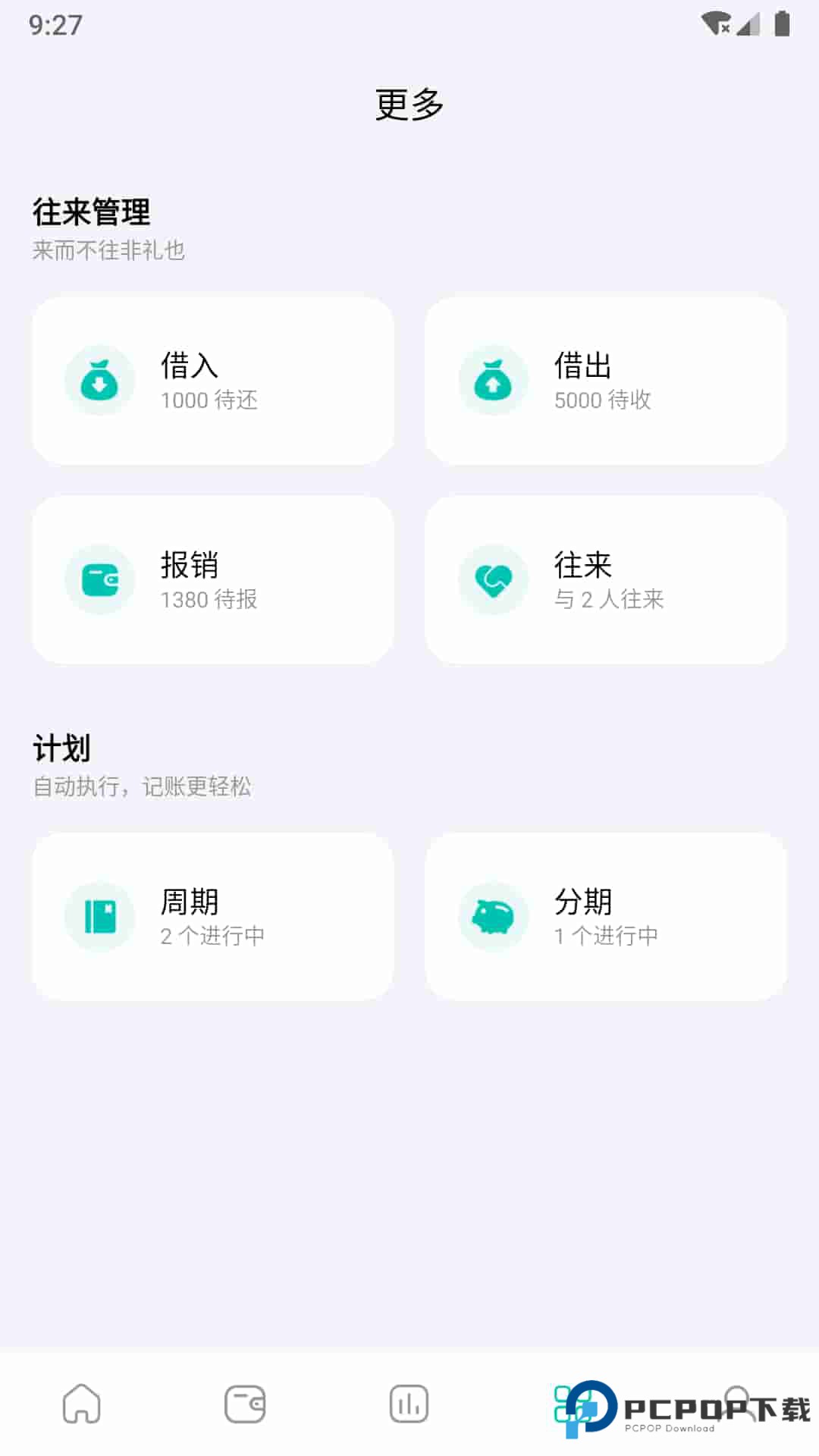View details of 与 2 人往来 link

click(x=607, y=599)
